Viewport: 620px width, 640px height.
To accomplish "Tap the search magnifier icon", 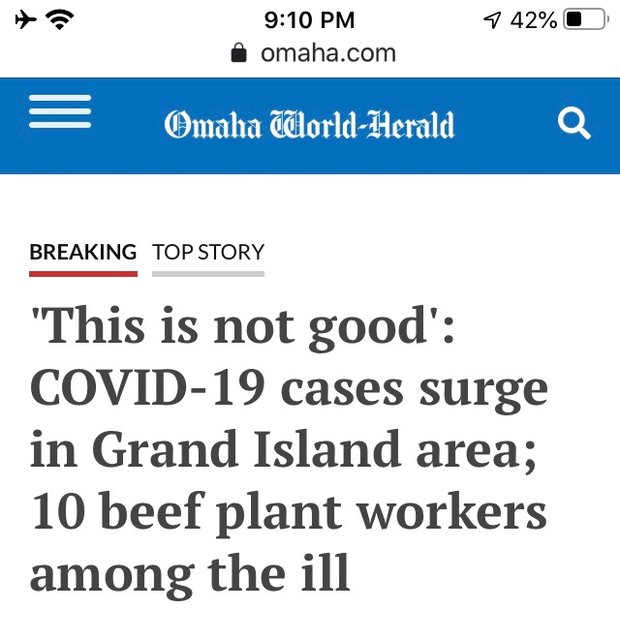I will (574, 125).
